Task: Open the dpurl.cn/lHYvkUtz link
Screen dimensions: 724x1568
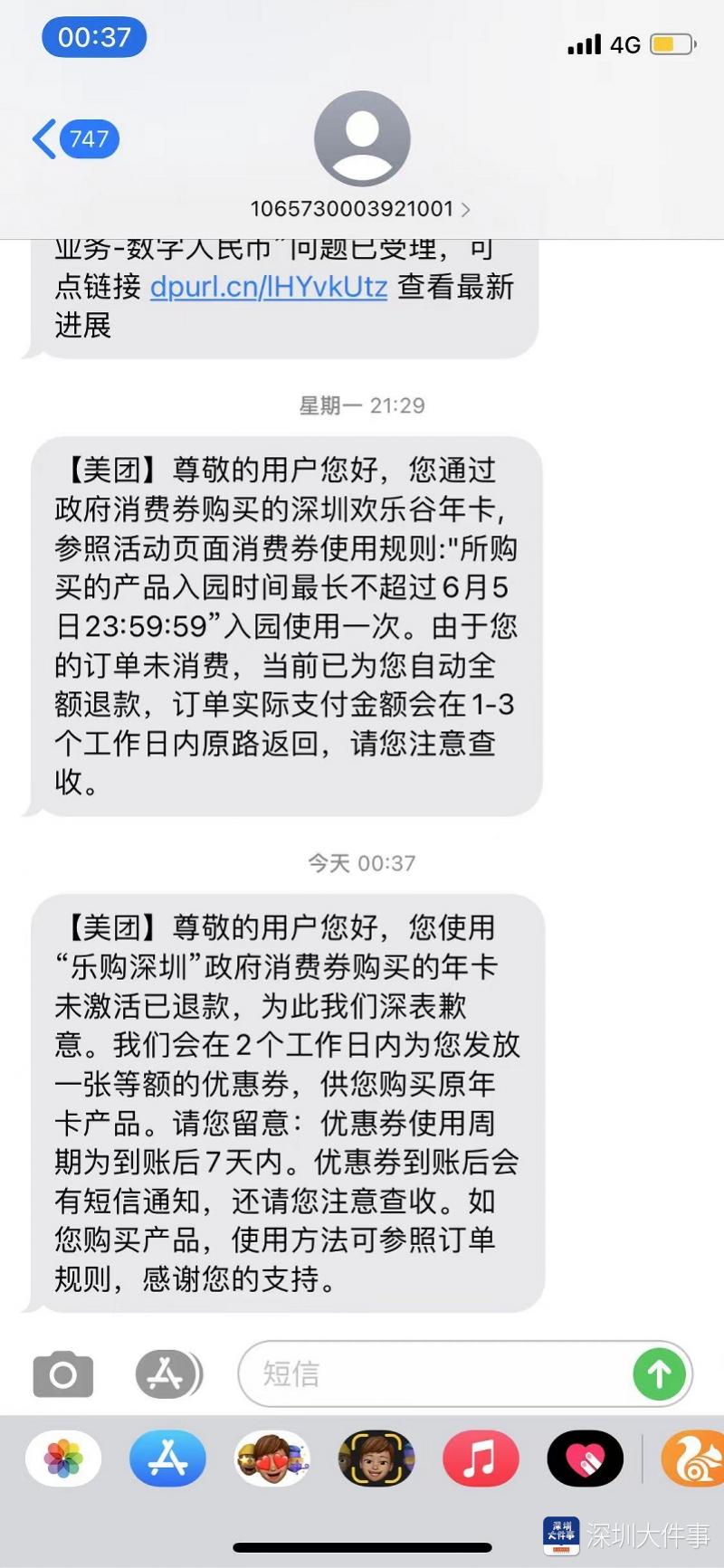Action: coord(268,287)
